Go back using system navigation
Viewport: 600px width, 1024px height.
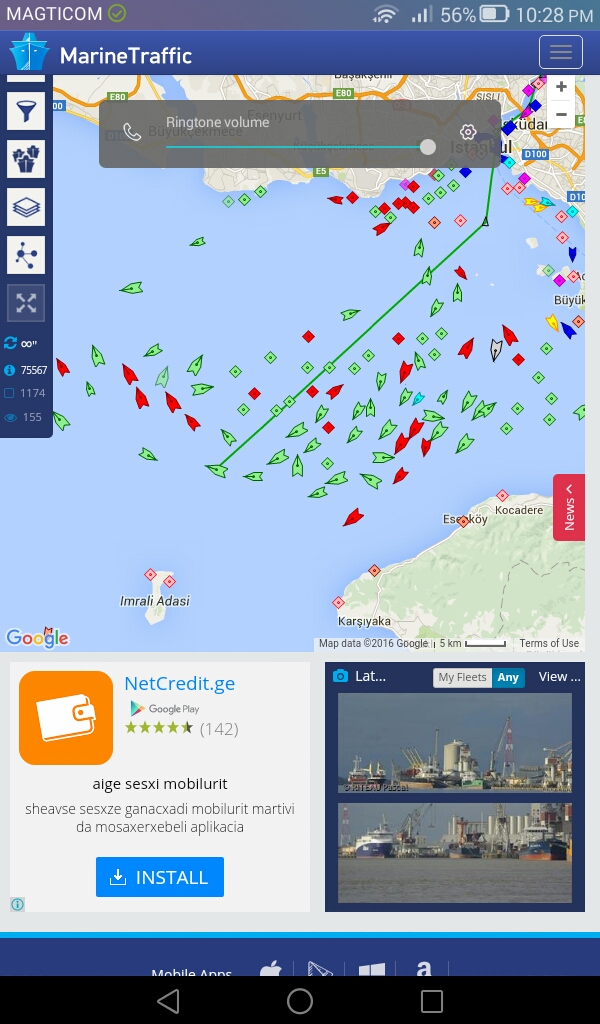168,1001
